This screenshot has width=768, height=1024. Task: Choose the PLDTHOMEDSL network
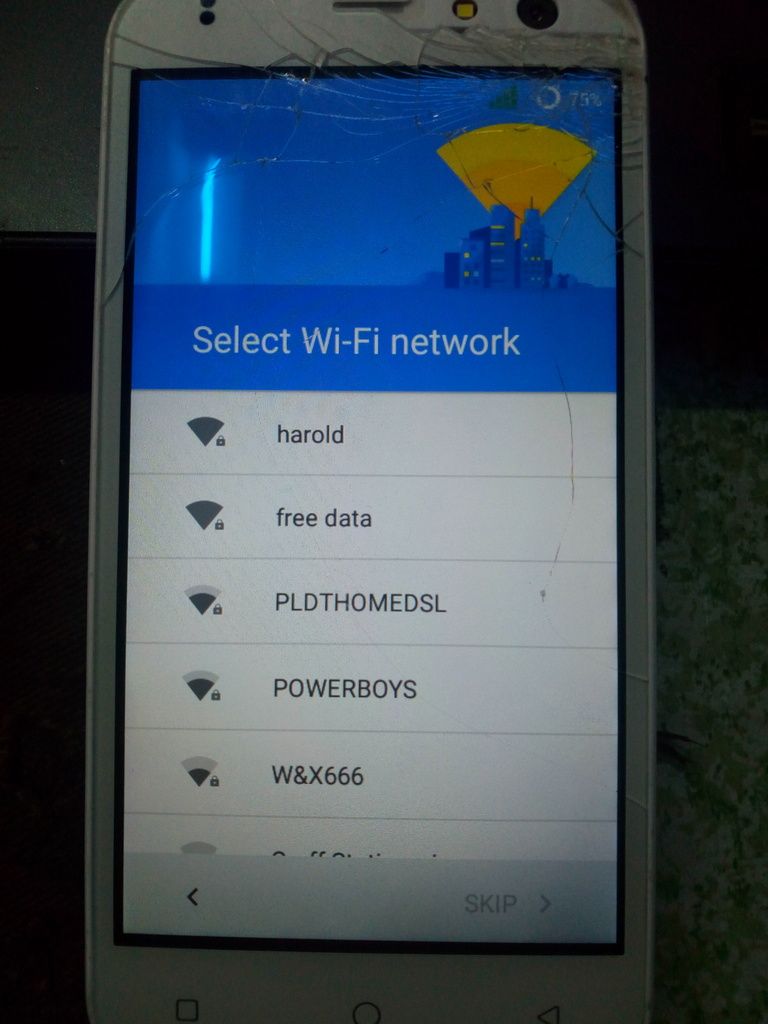(x=360, y=603)
